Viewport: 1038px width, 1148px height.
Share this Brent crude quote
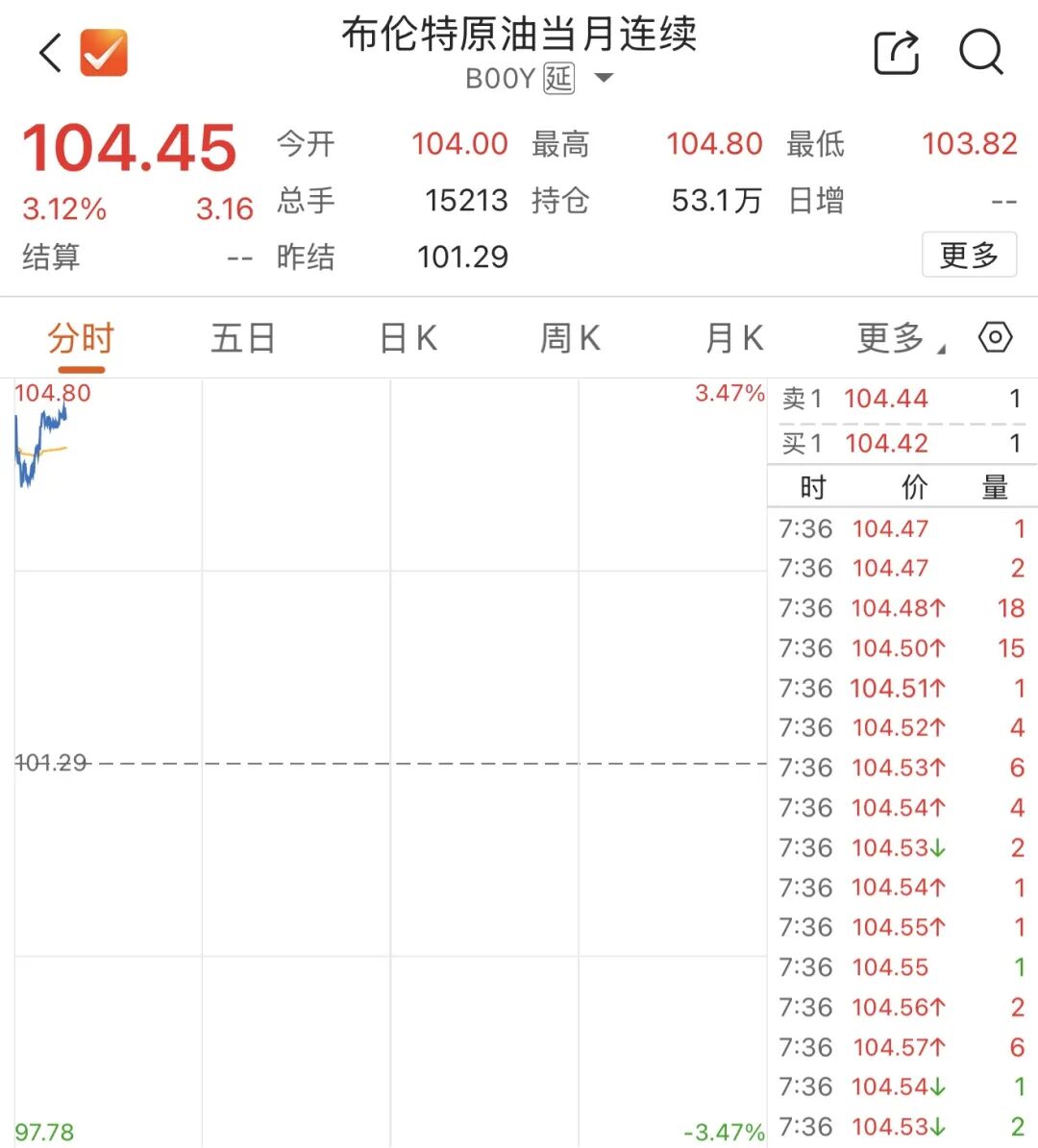[x=896, y=52]
